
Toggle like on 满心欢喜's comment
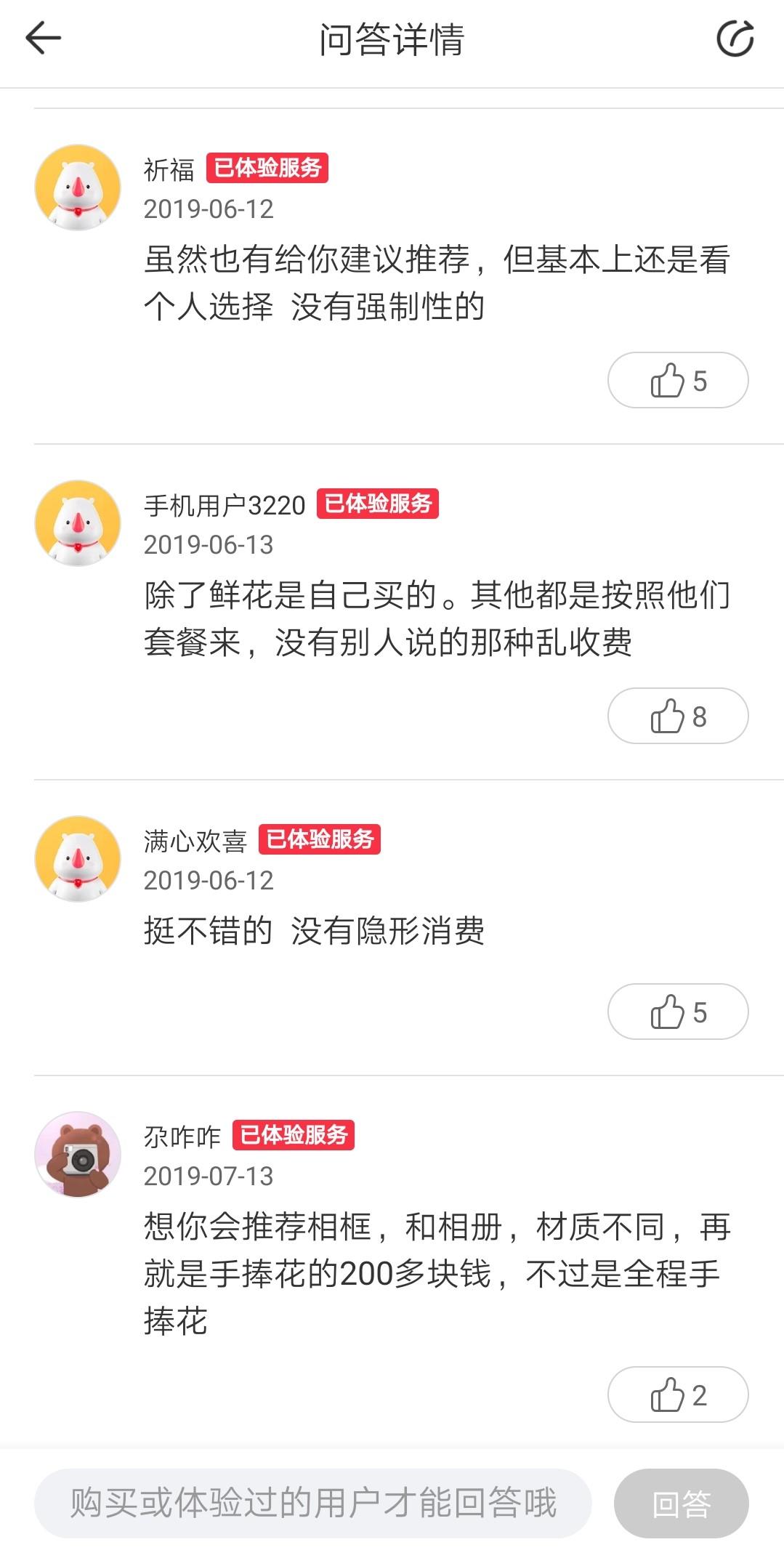pyautogui.click(x=677, y=1009)
